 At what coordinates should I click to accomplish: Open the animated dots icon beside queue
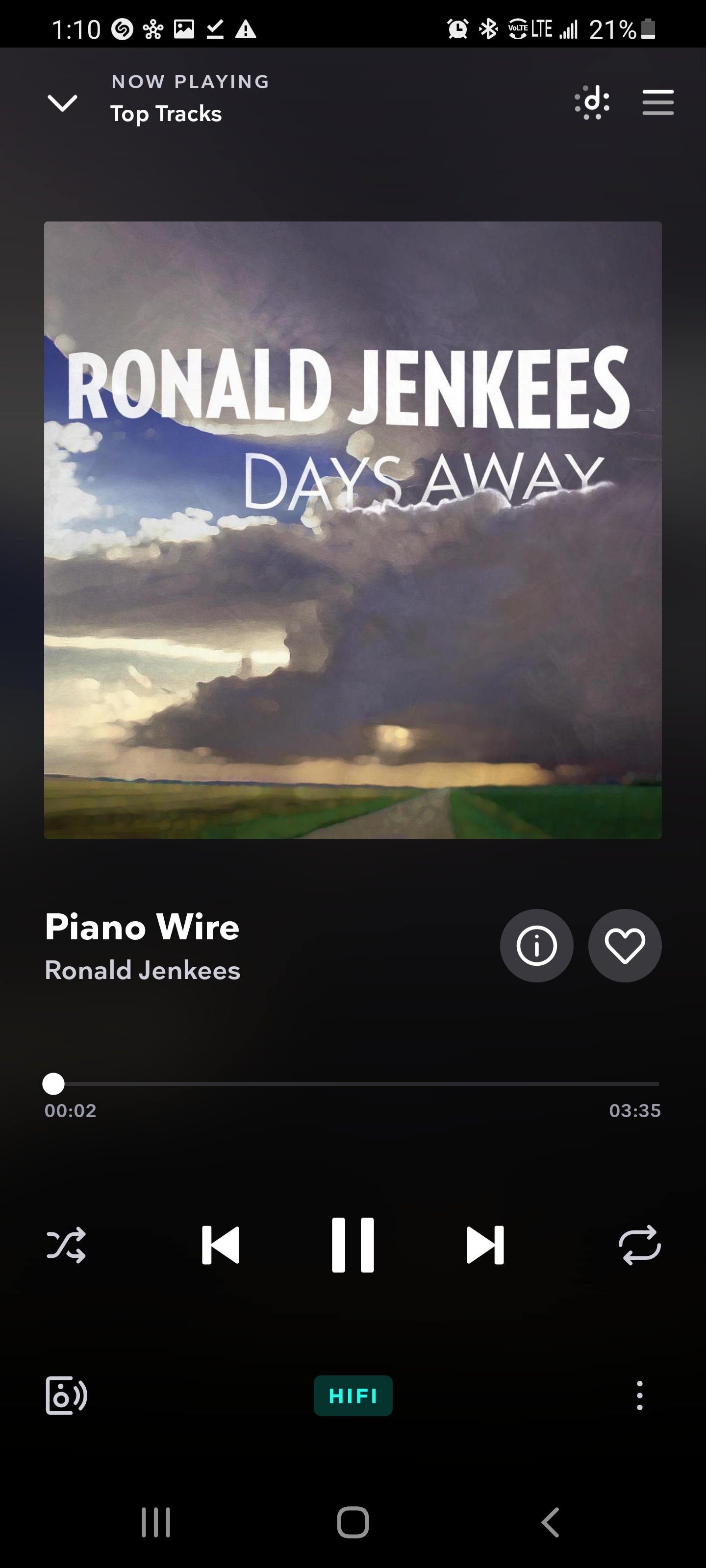pos(592,102)
